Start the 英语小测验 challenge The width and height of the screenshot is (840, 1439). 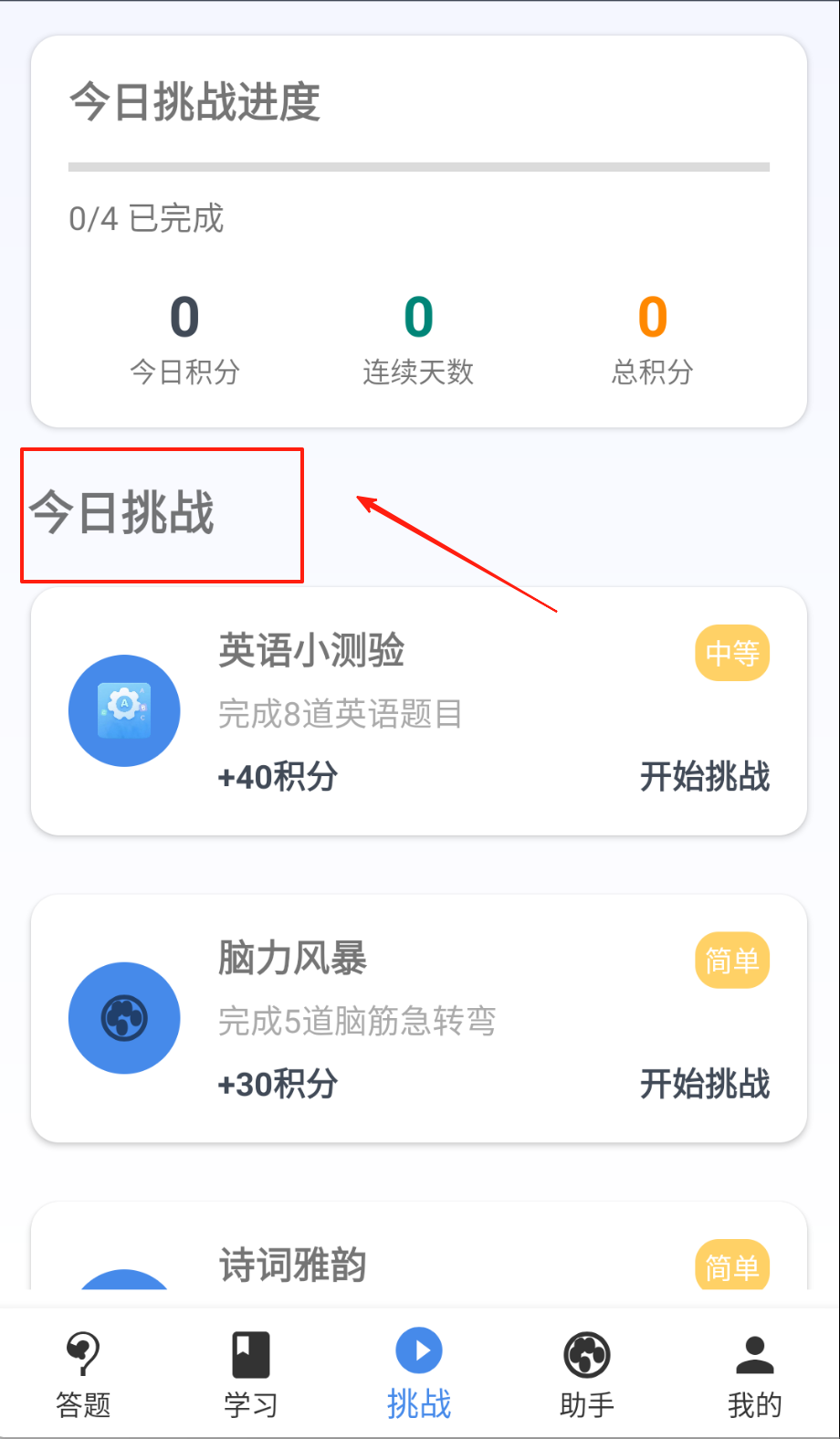point(705,777)
